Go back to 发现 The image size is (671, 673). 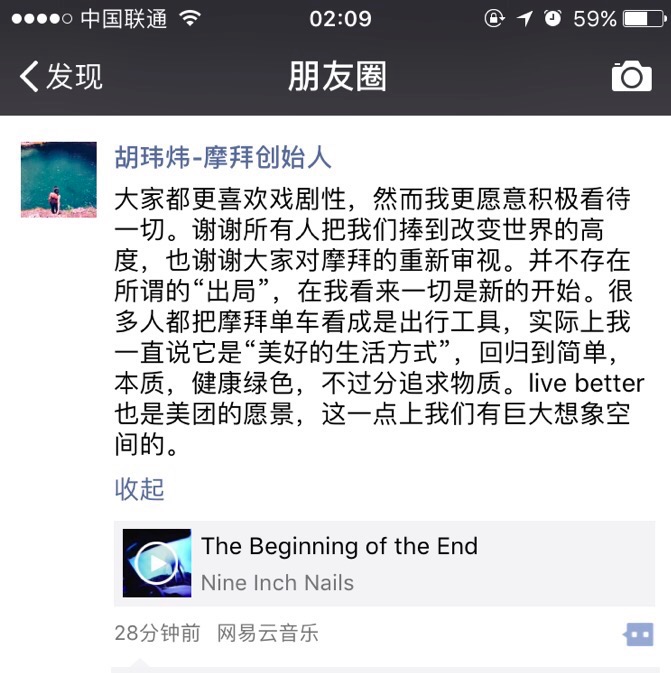coord(62,76)
